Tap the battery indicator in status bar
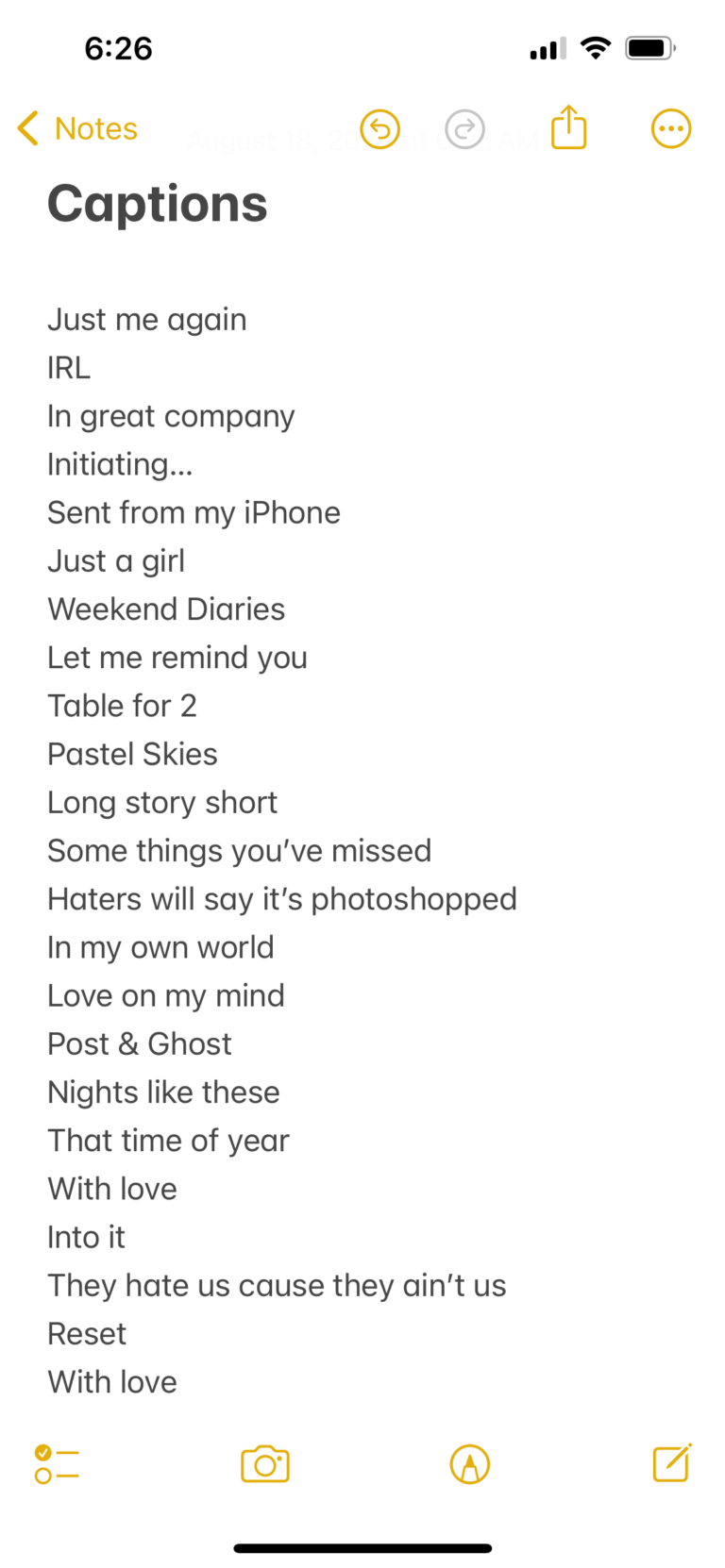Screen dimensions: 725x1568 tap(649, 47)
